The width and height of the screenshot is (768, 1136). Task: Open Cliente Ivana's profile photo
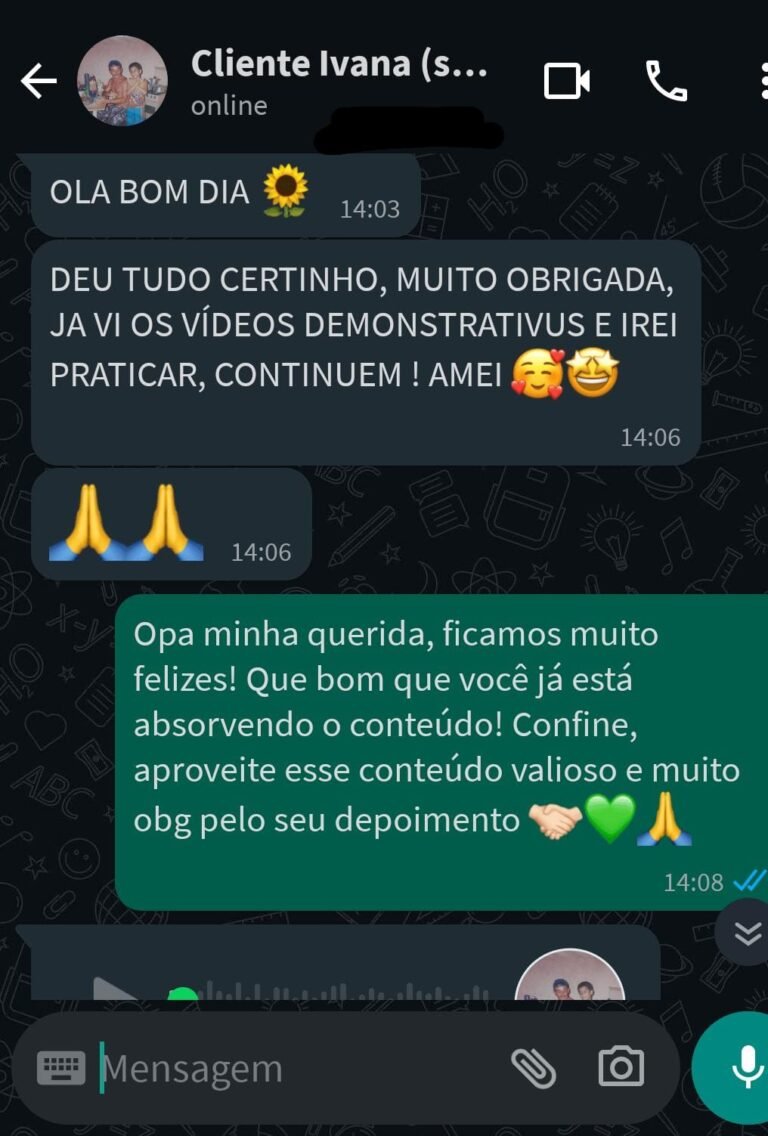[122, 81]
